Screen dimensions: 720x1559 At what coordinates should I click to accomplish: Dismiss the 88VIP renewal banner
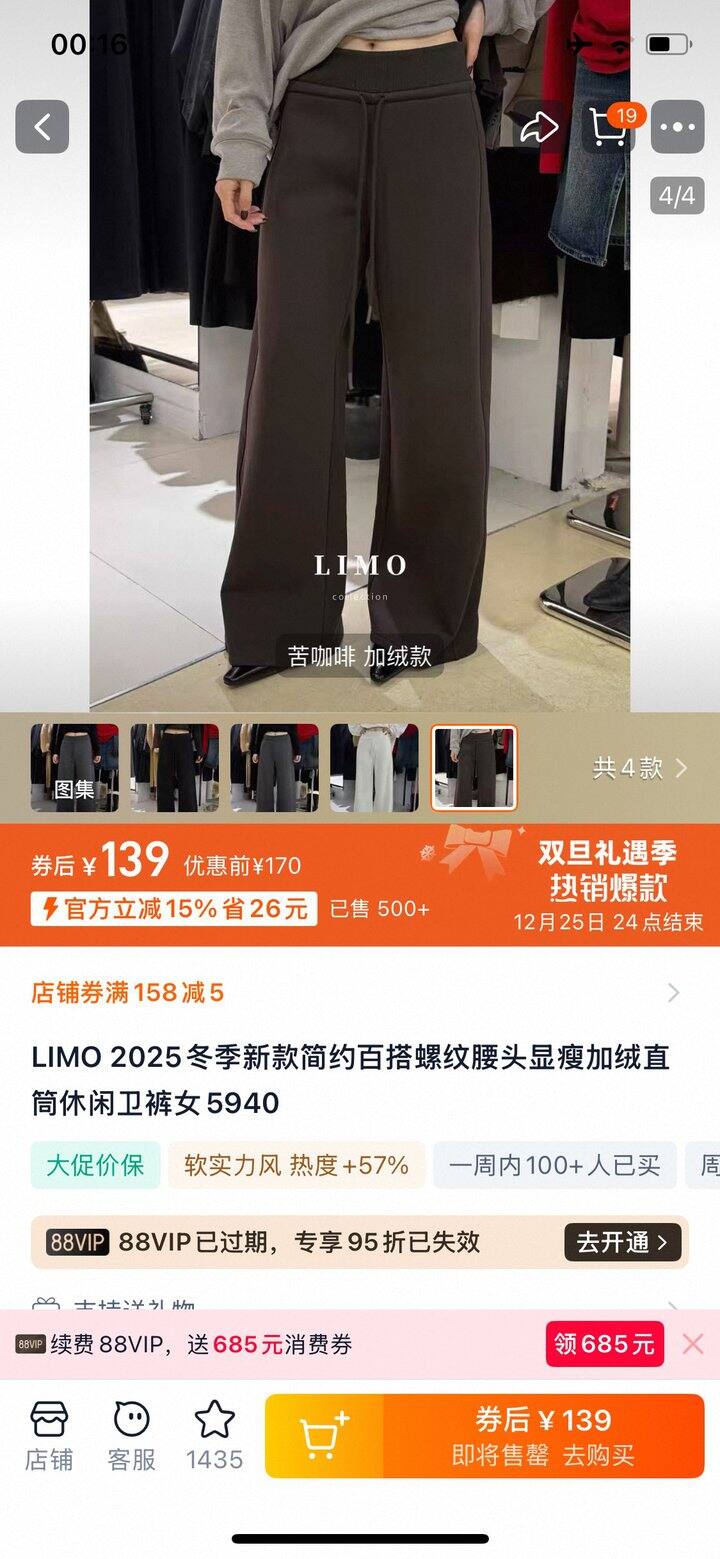click(x=693, y=1344)
